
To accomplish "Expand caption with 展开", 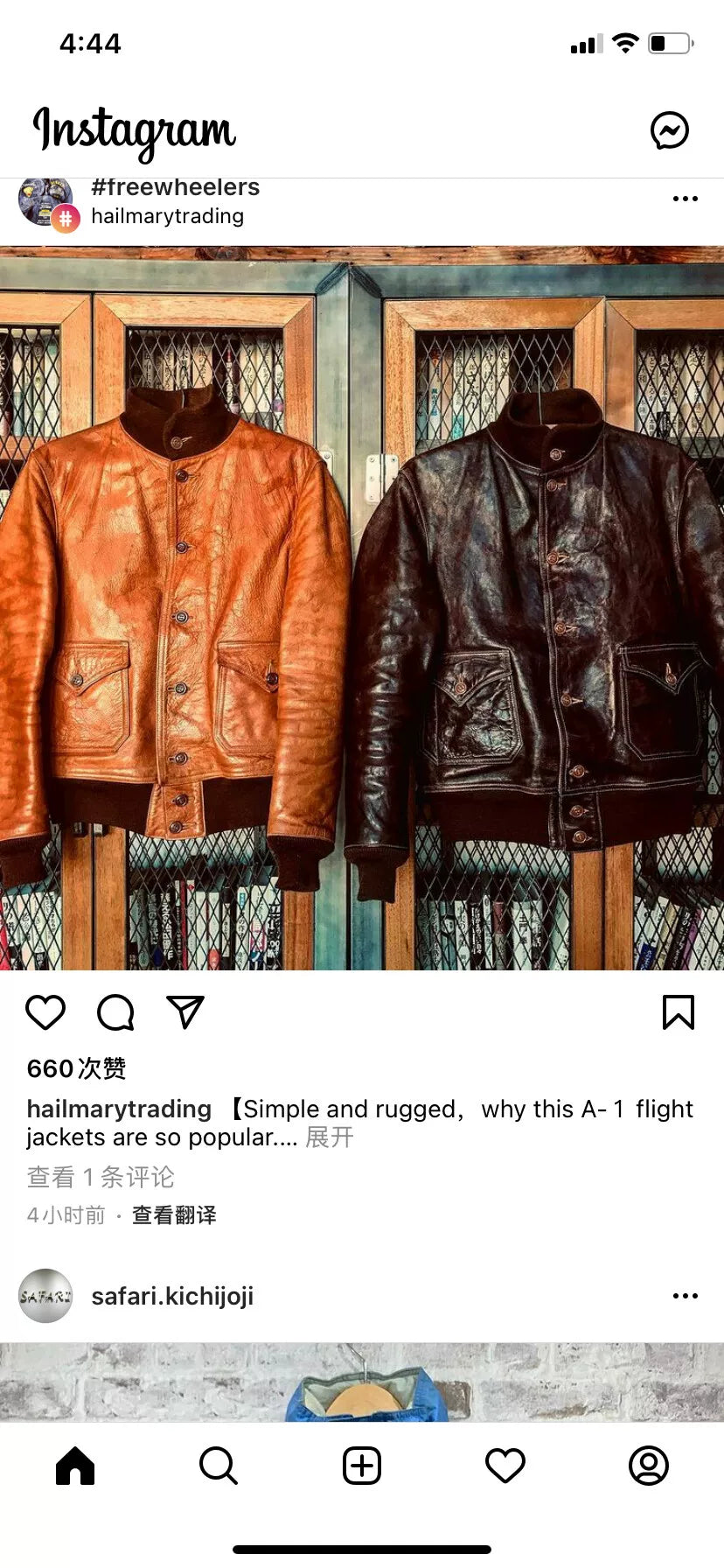I will pyautogui.click(x=330, y=1137).
